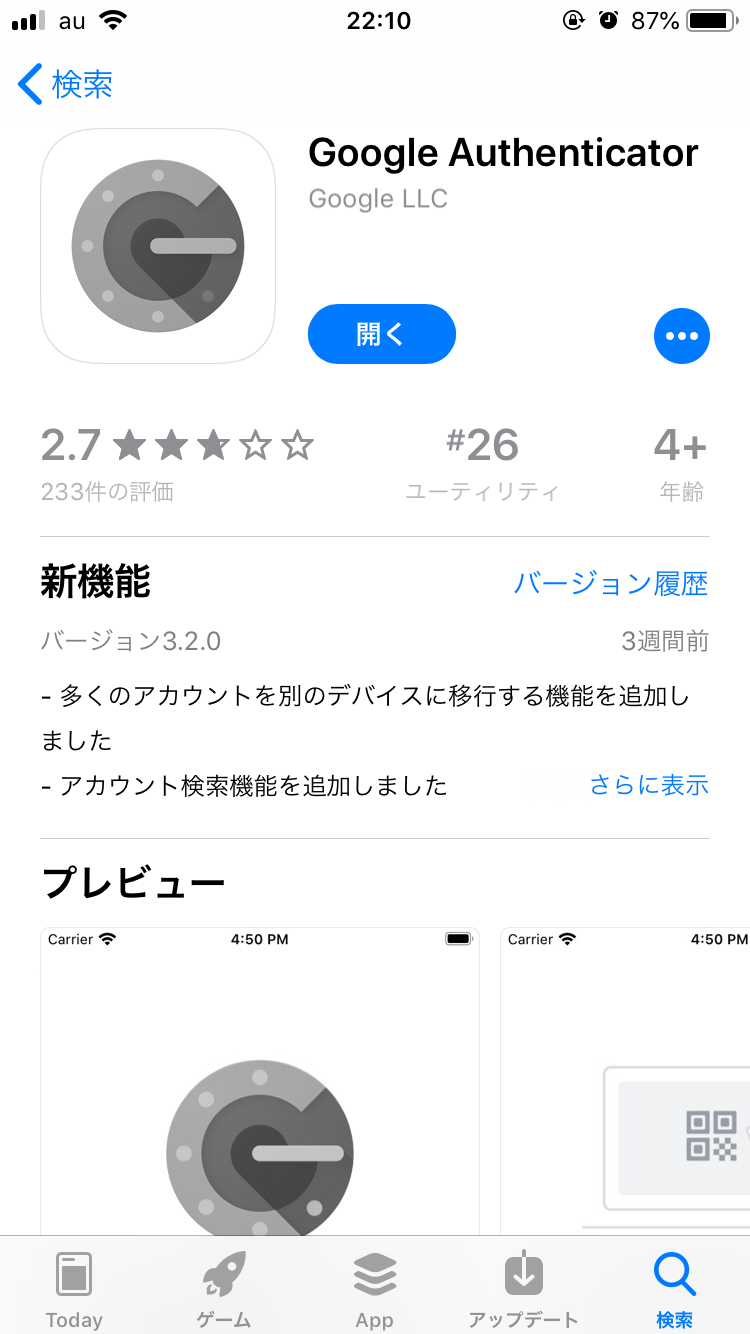
Task: Tap 開く to open the app
Action: (381, 334)
